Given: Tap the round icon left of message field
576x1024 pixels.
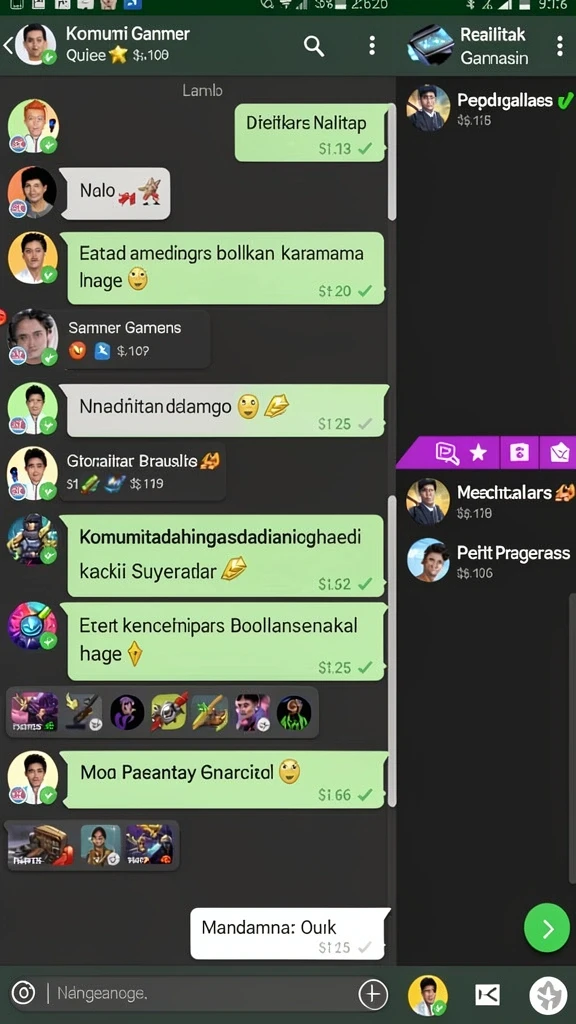Looking at the screenshot, I should (x=24, y=994).
